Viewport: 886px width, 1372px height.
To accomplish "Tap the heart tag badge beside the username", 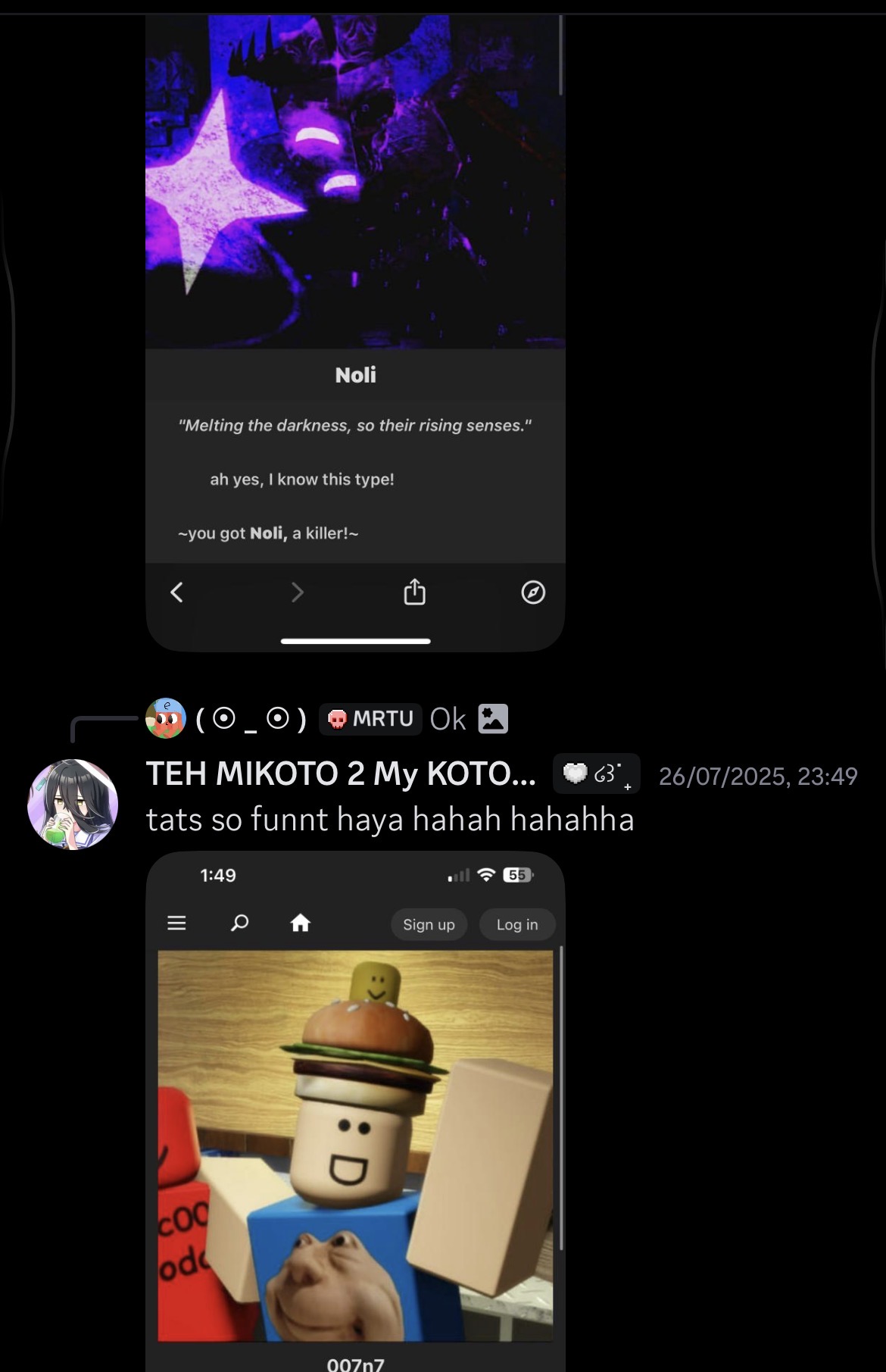I will 596,774.
